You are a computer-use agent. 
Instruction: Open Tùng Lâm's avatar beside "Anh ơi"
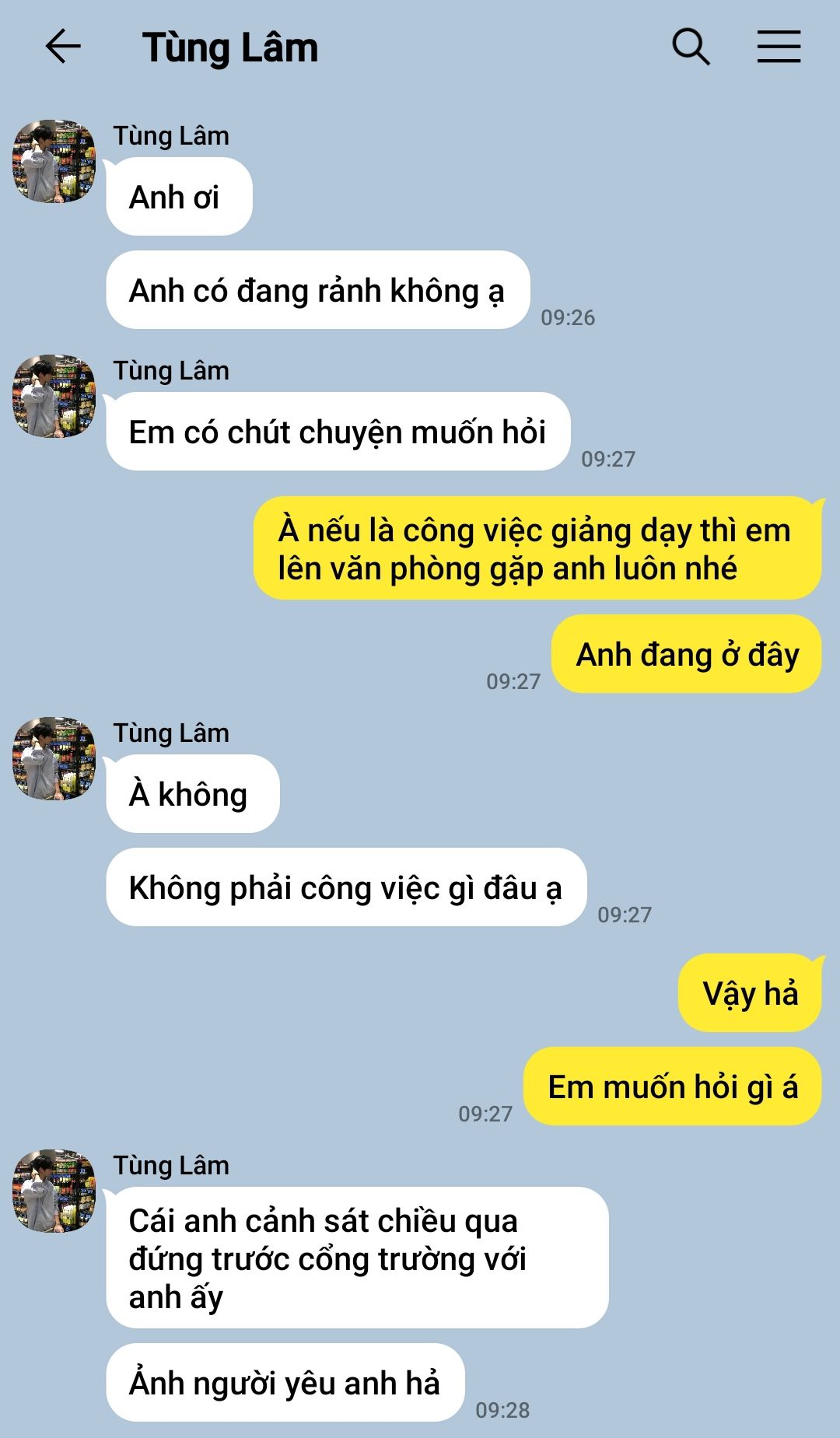point(54,162)
